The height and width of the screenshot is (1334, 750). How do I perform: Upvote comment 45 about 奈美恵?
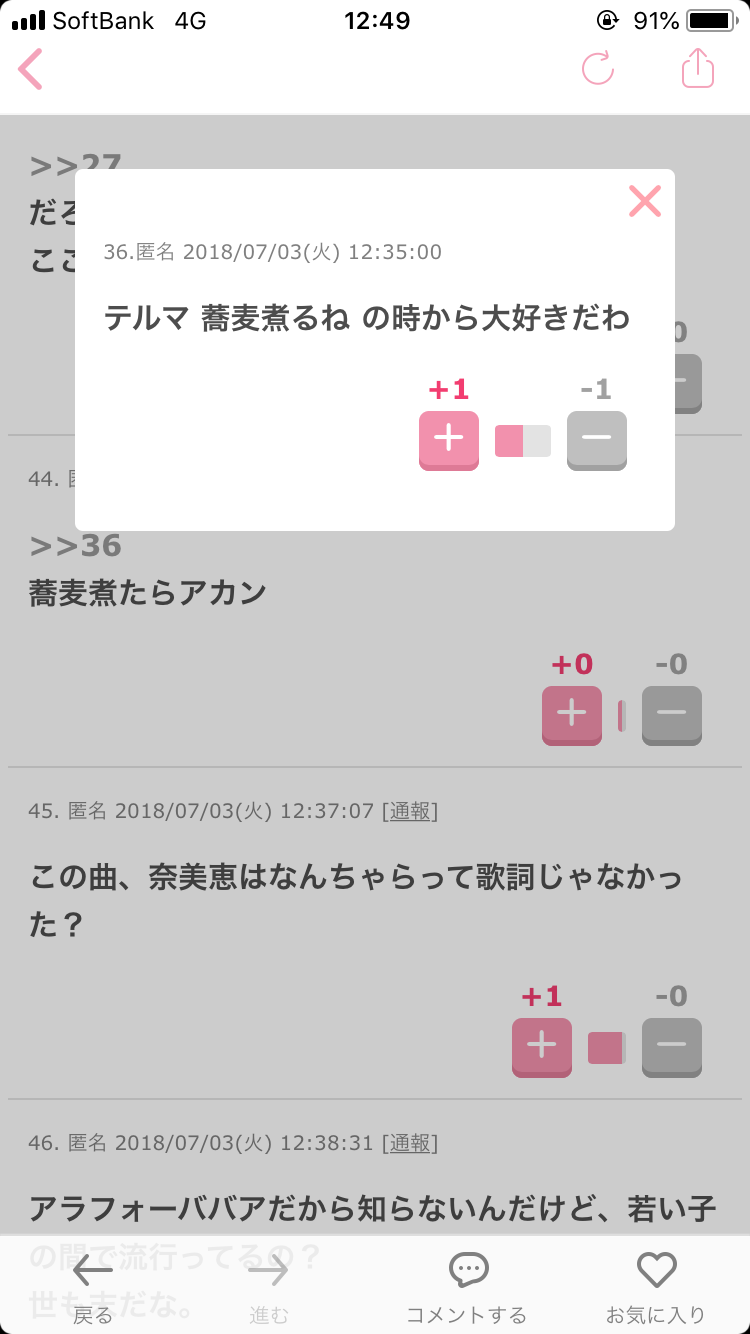[542, 1047]
